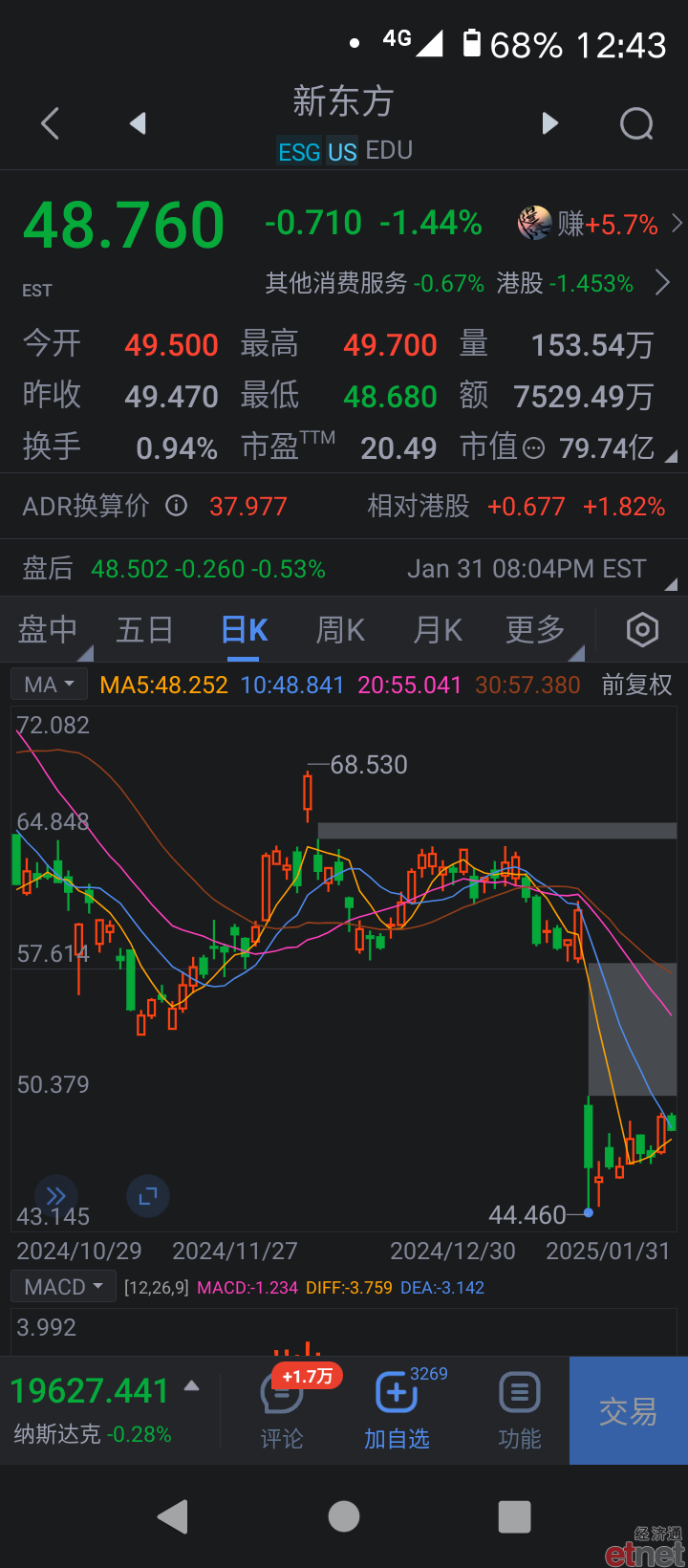Open the search icon
Viewport: 688px width, 1568px height.
pyautogui.click(x=636, y=123)
